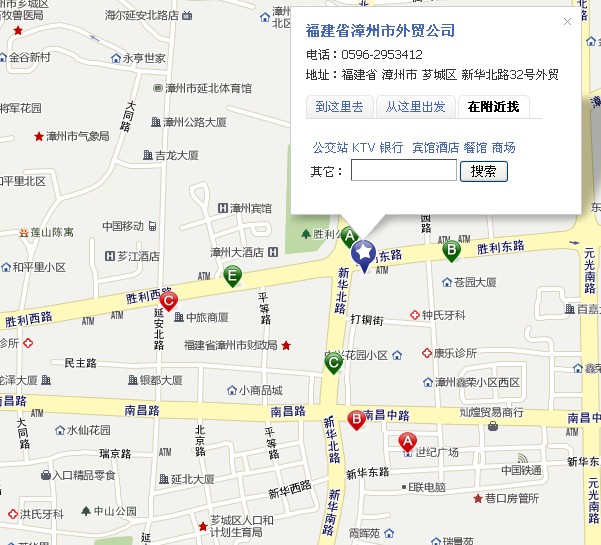
Task: Open red marker B on 南昌中路
Action: [x=355, y=419]
